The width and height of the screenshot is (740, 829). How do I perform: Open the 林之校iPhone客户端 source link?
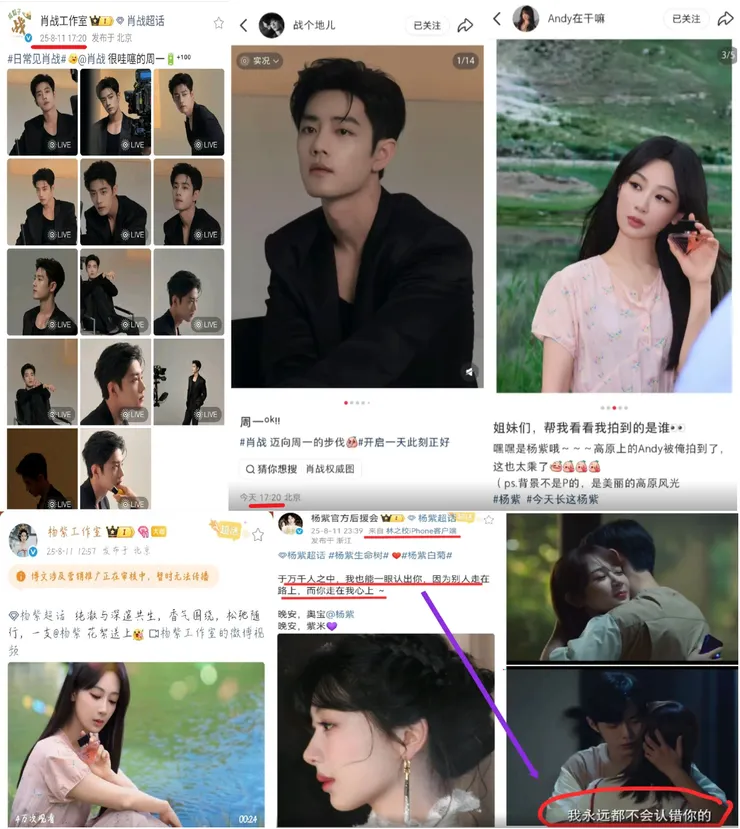tap(420, 532)
